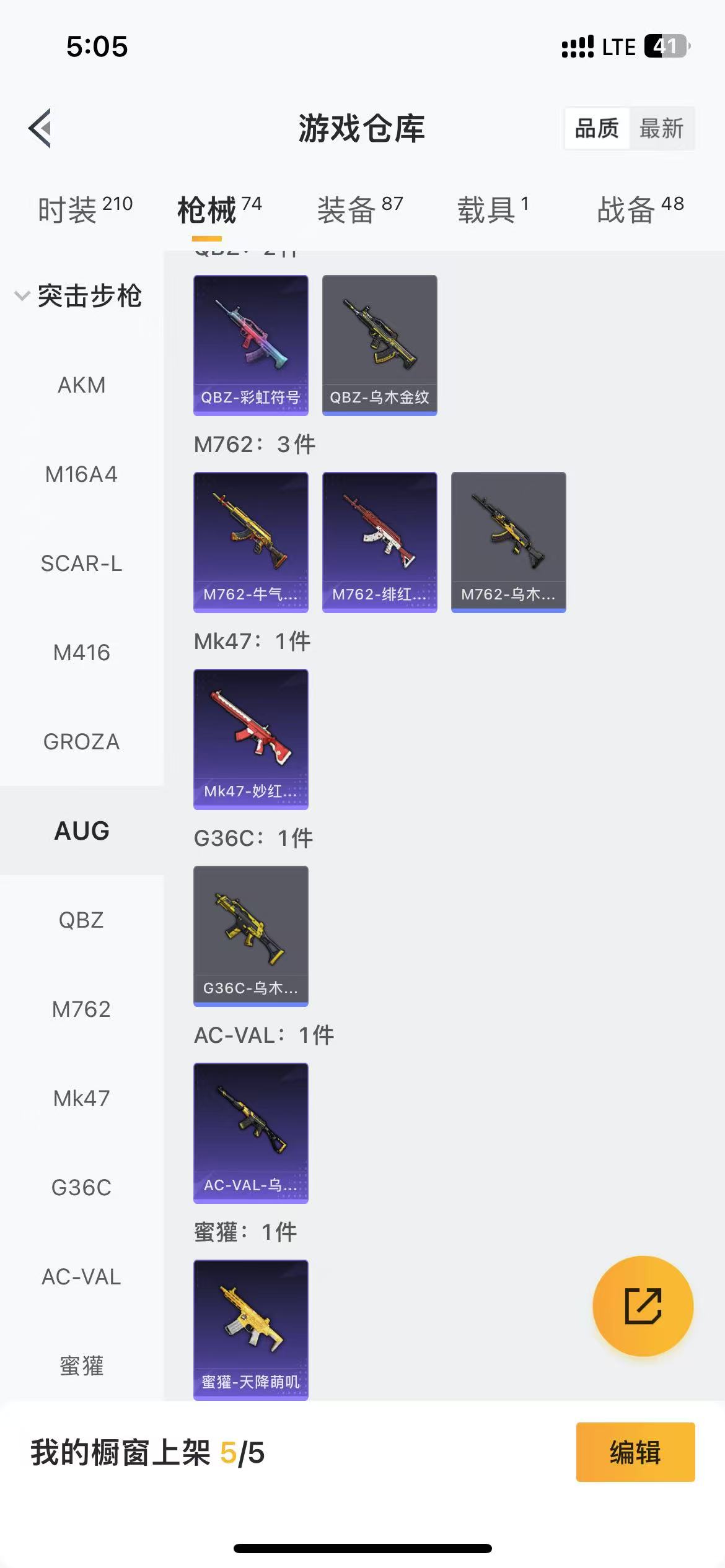The image size is (725, 1568).
Task: Open the 载具 tab
Action: click(x=493, y=209)
